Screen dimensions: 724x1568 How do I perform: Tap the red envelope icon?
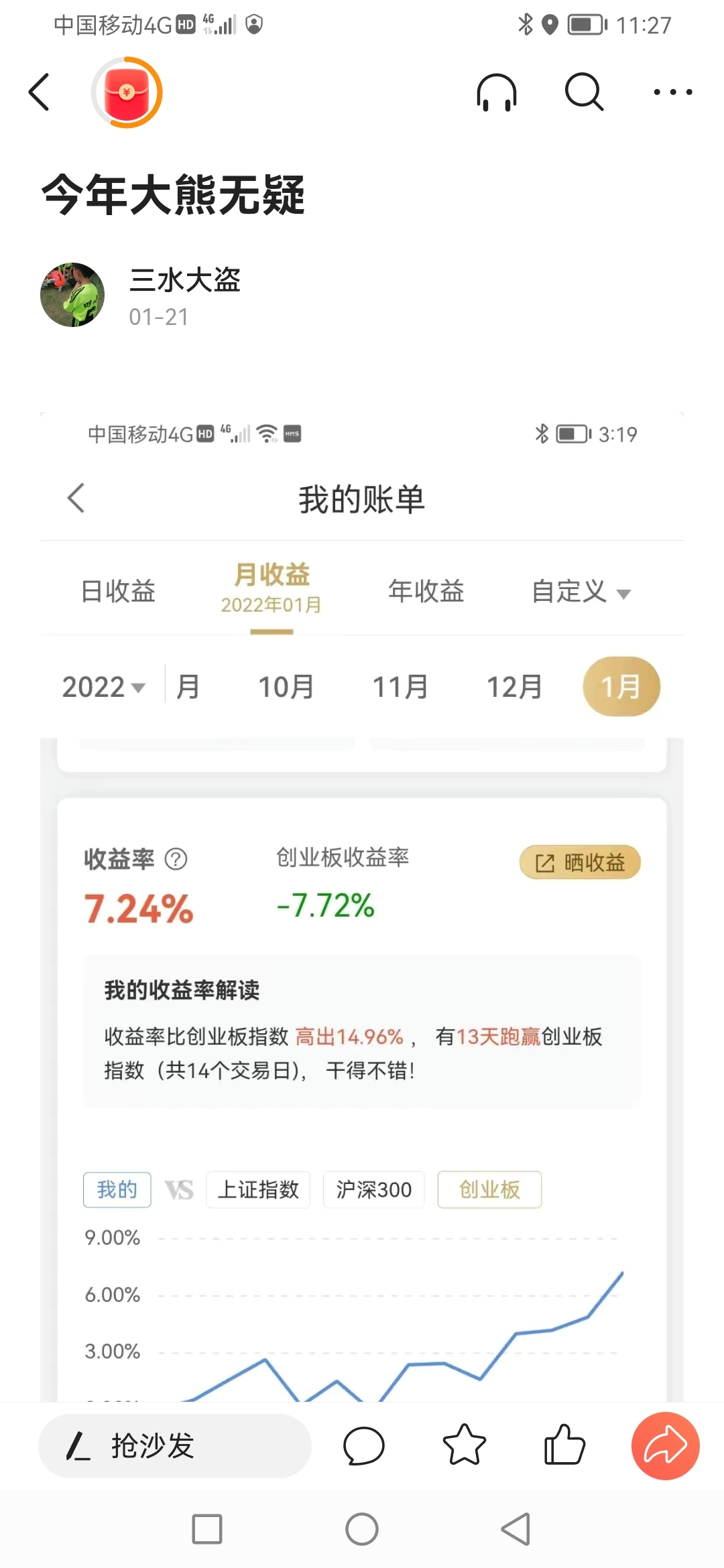(127, 92)
